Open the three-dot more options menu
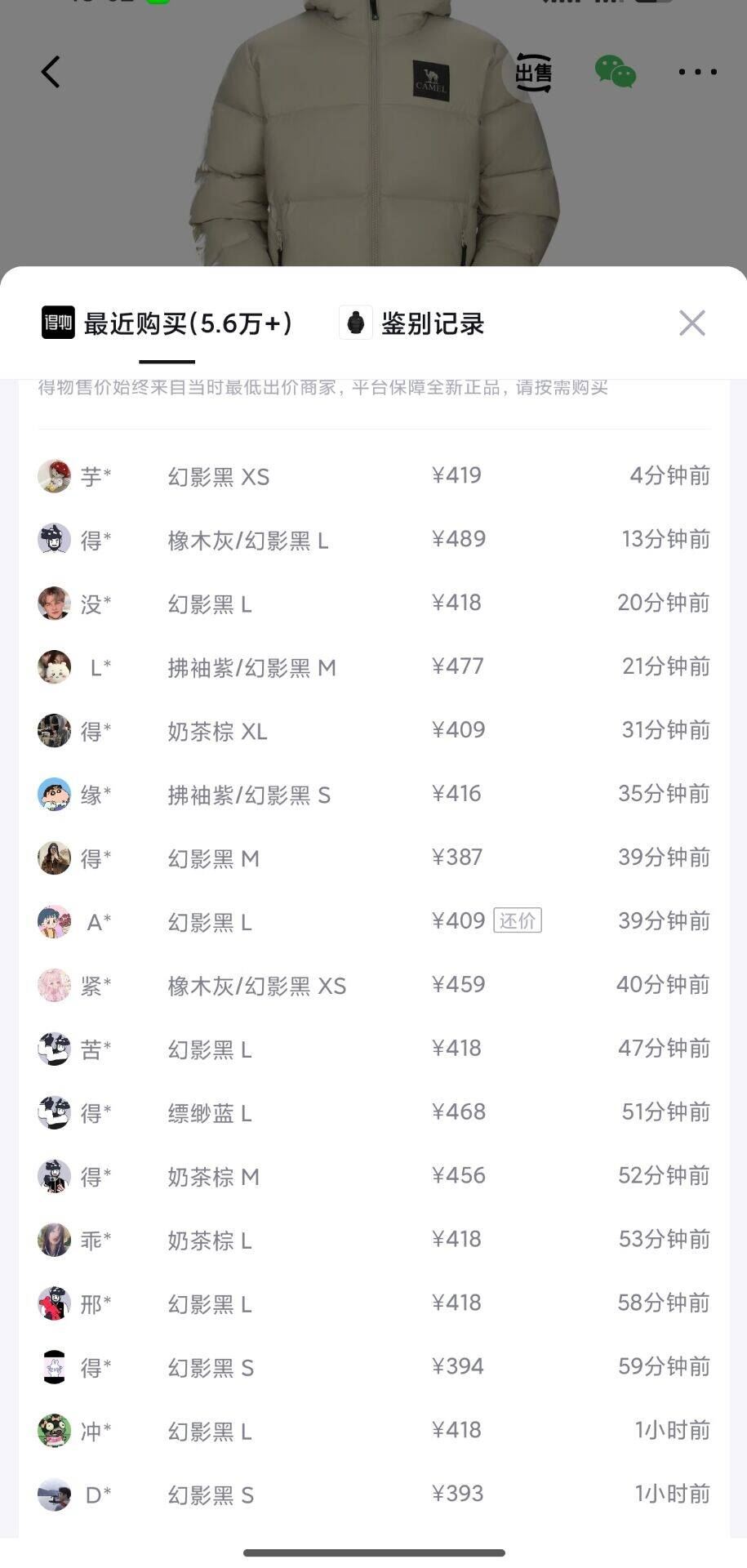The width and height of the screenshot is (747, 1568). (x=698, y=72)
